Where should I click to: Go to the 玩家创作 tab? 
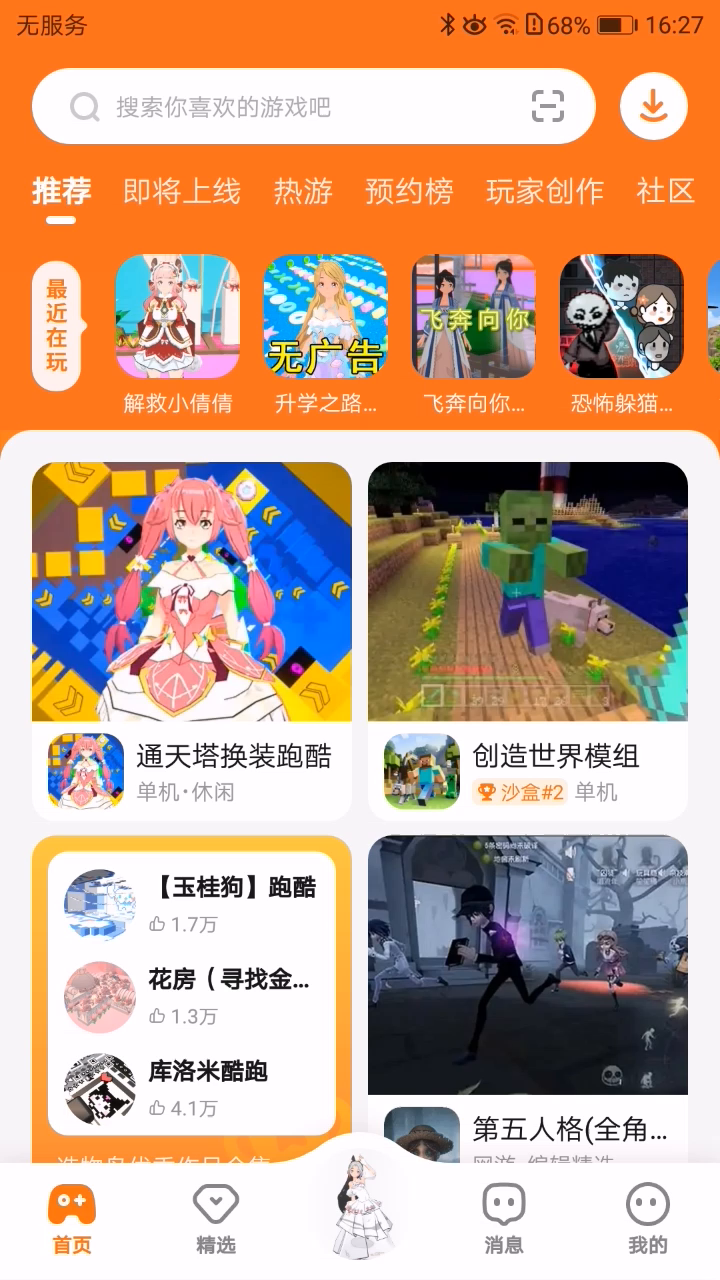[x=545, y=191]
